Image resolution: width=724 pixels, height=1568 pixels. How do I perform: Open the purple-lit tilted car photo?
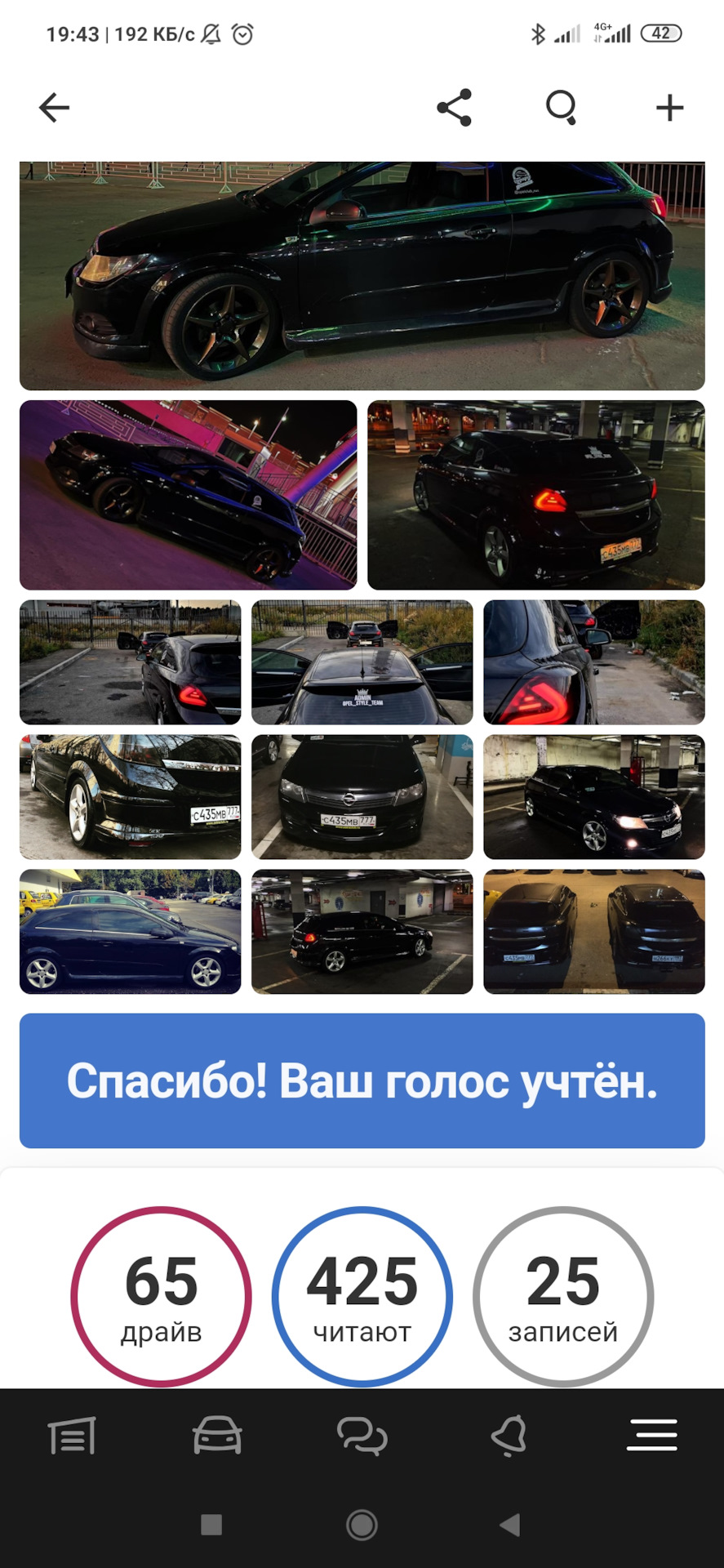tap(188, 495)
